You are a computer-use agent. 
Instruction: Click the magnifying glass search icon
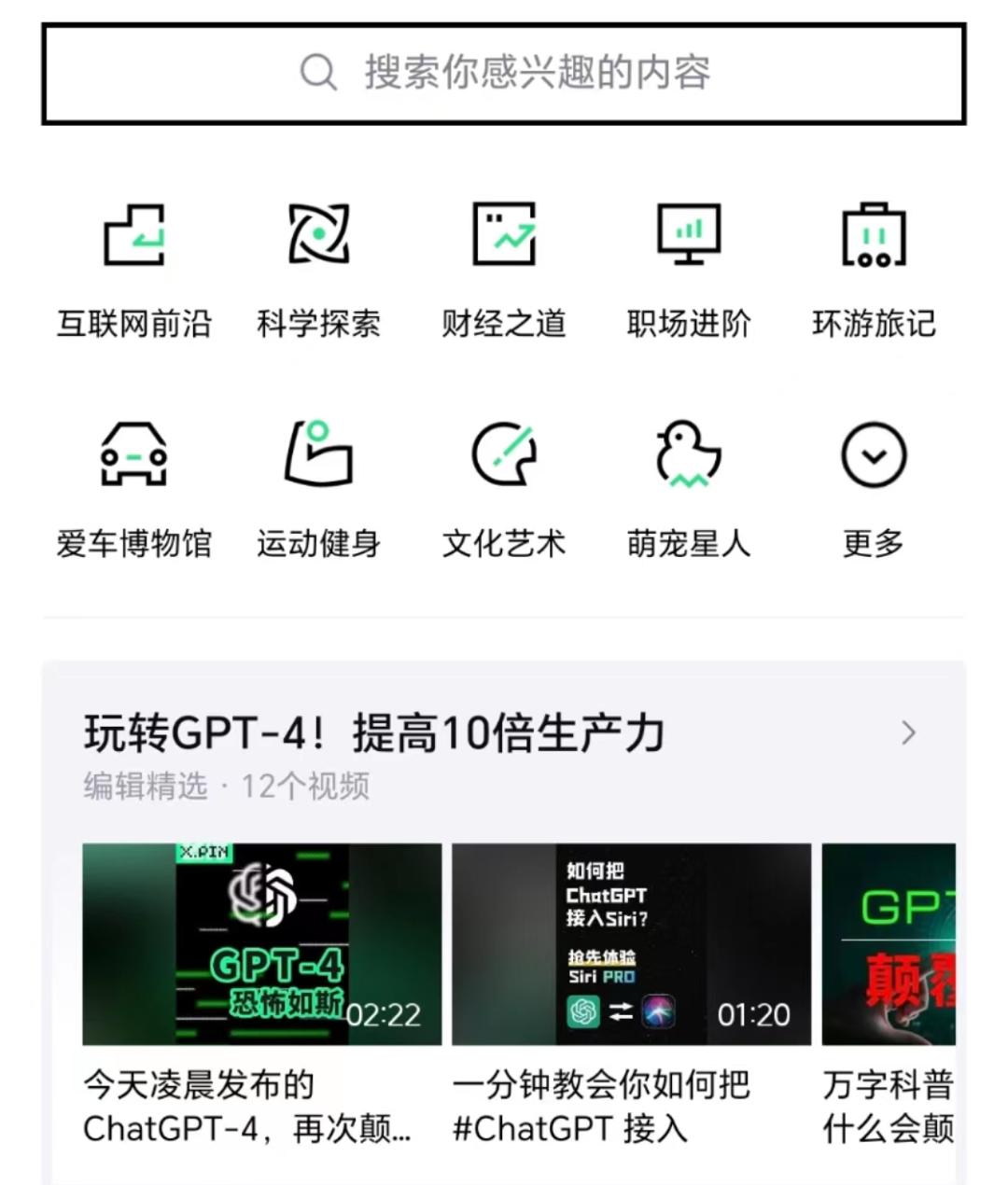pyautogui.click(x=320, y=74)
